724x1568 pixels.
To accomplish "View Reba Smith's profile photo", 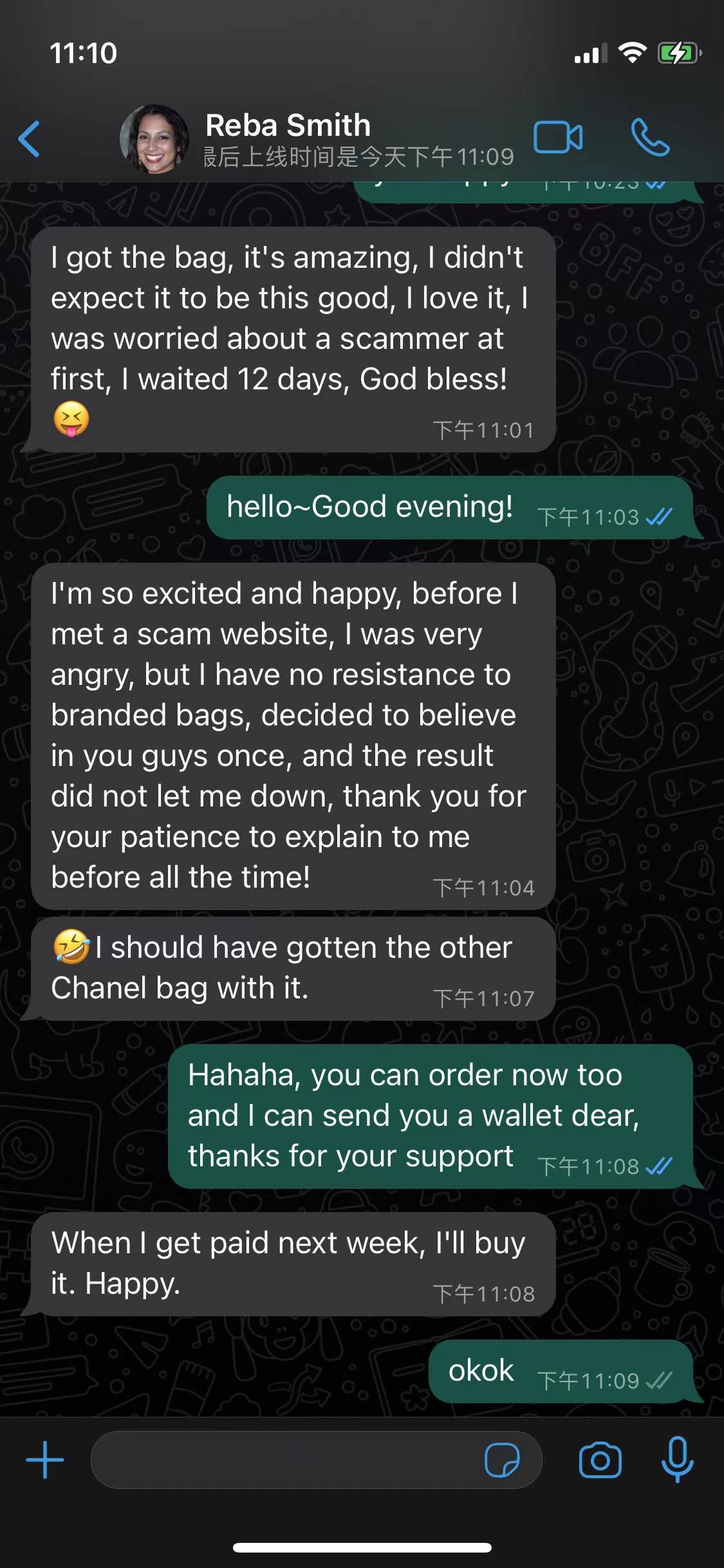I will [154, 139].
